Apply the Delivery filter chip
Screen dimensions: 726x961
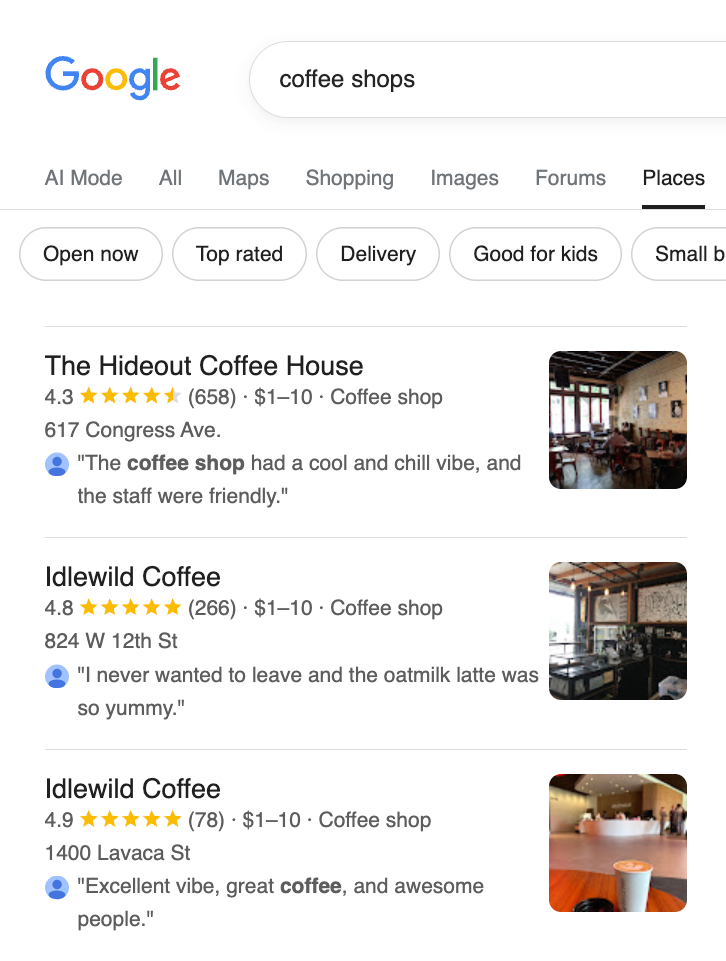[x=377, y=254]
